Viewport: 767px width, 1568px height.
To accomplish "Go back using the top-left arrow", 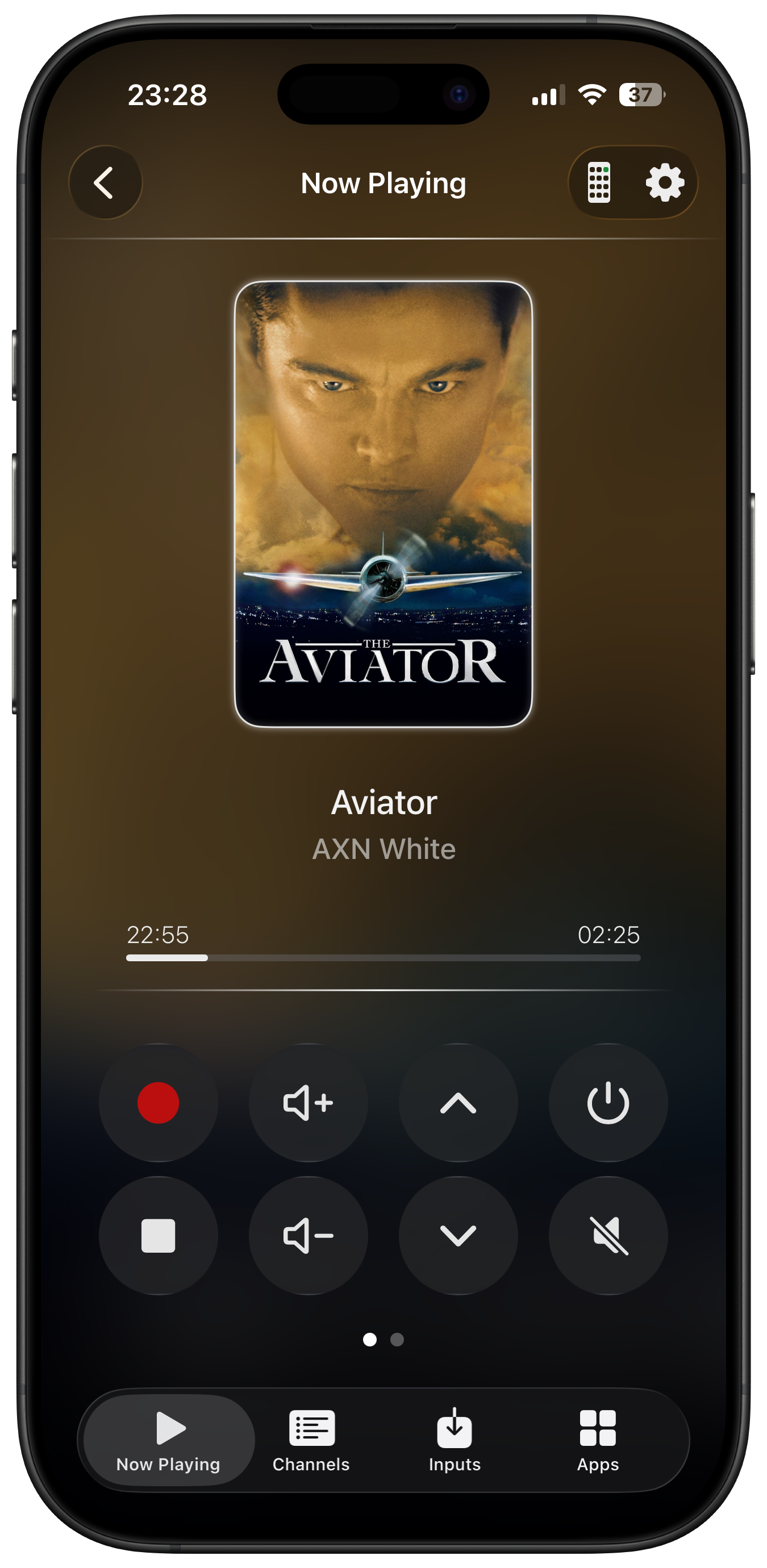I will pyautogui.click(x=105, y=182).
